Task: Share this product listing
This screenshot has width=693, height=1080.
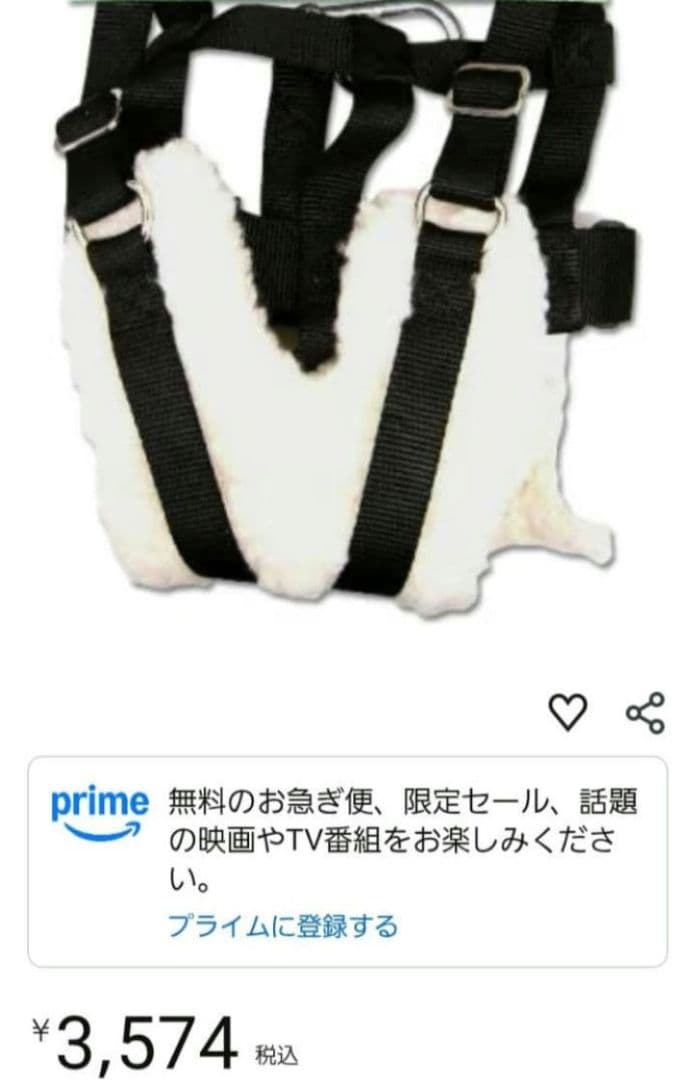Action: [x=645, y=711]
